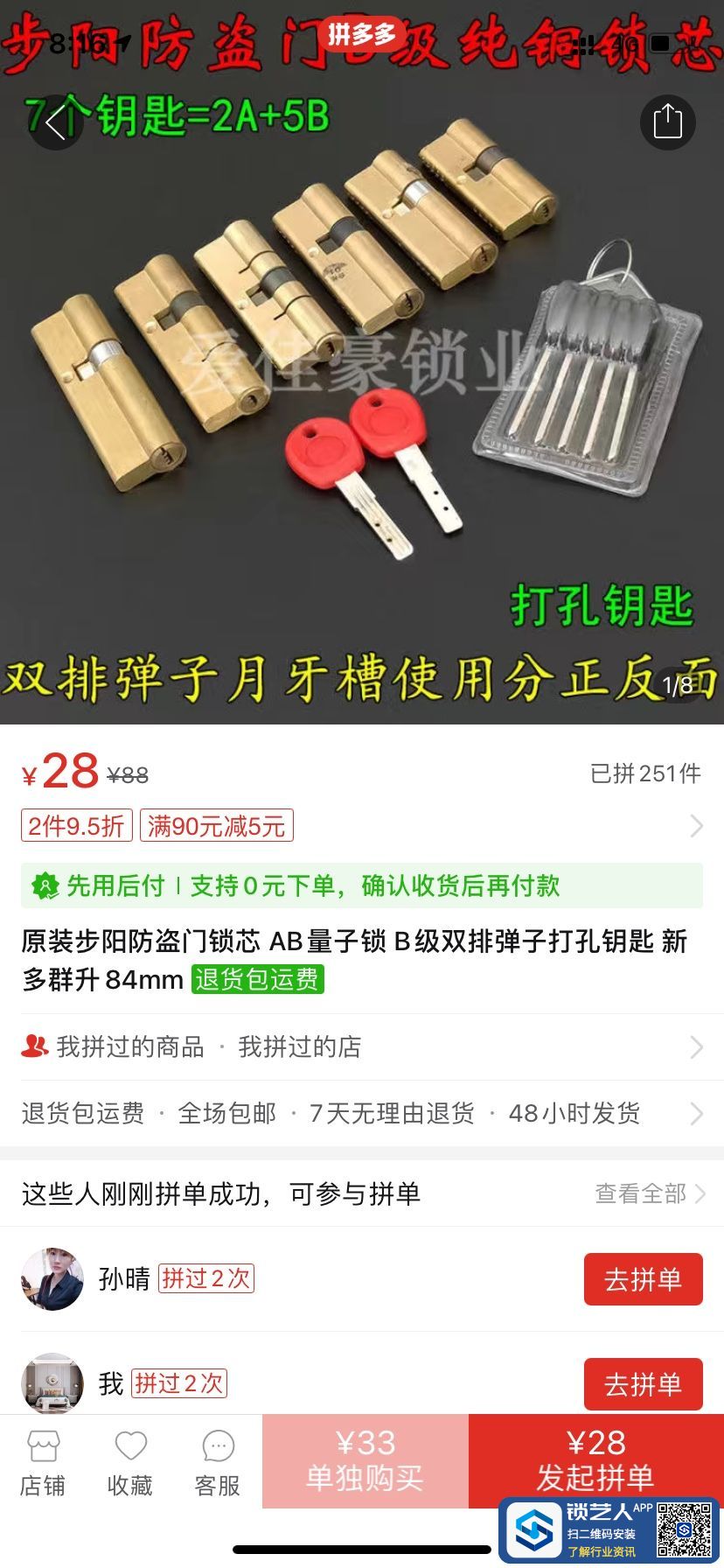Open the discount coupons row

click(361, 825)
